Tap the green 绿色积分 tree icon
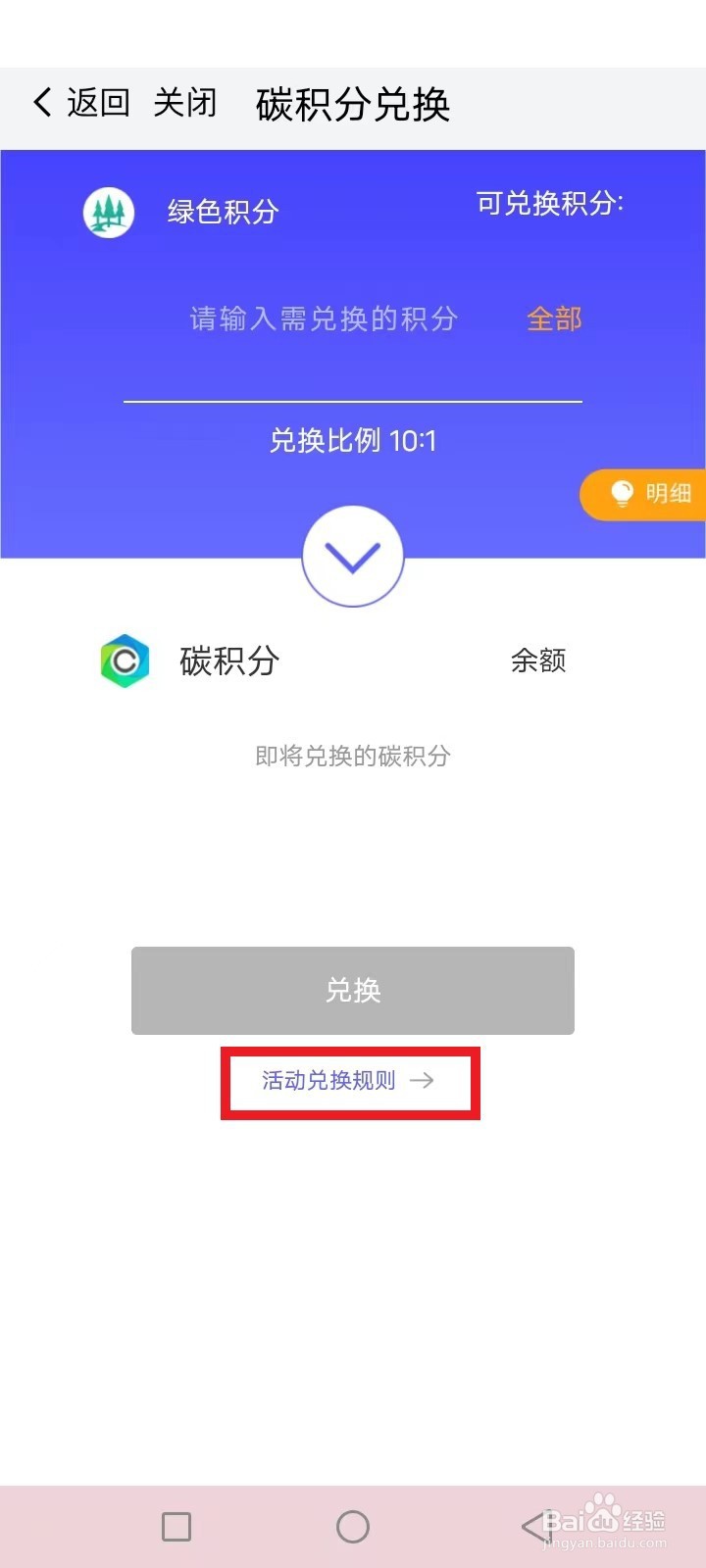The height and width of the screenshot is (1568, 706). tap(108, 212)
